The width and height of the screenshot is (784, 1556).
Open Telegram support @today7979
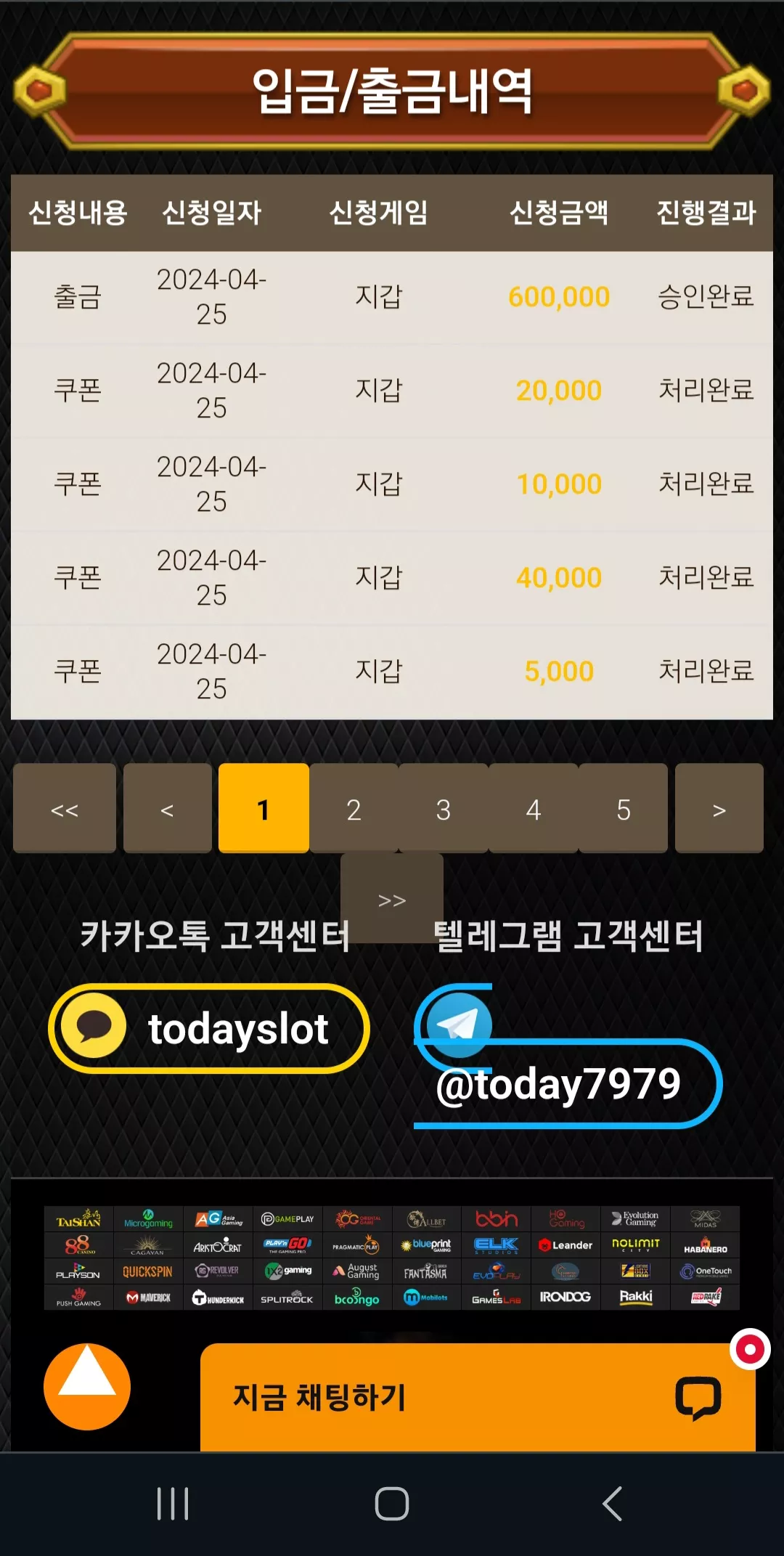coord(568,1056)
